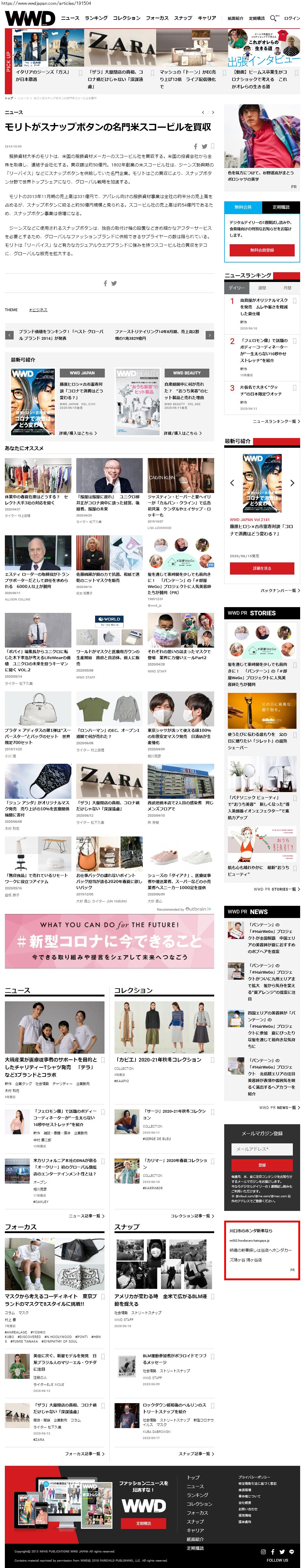Tap the ログイン link in header

tap(292, 18)
